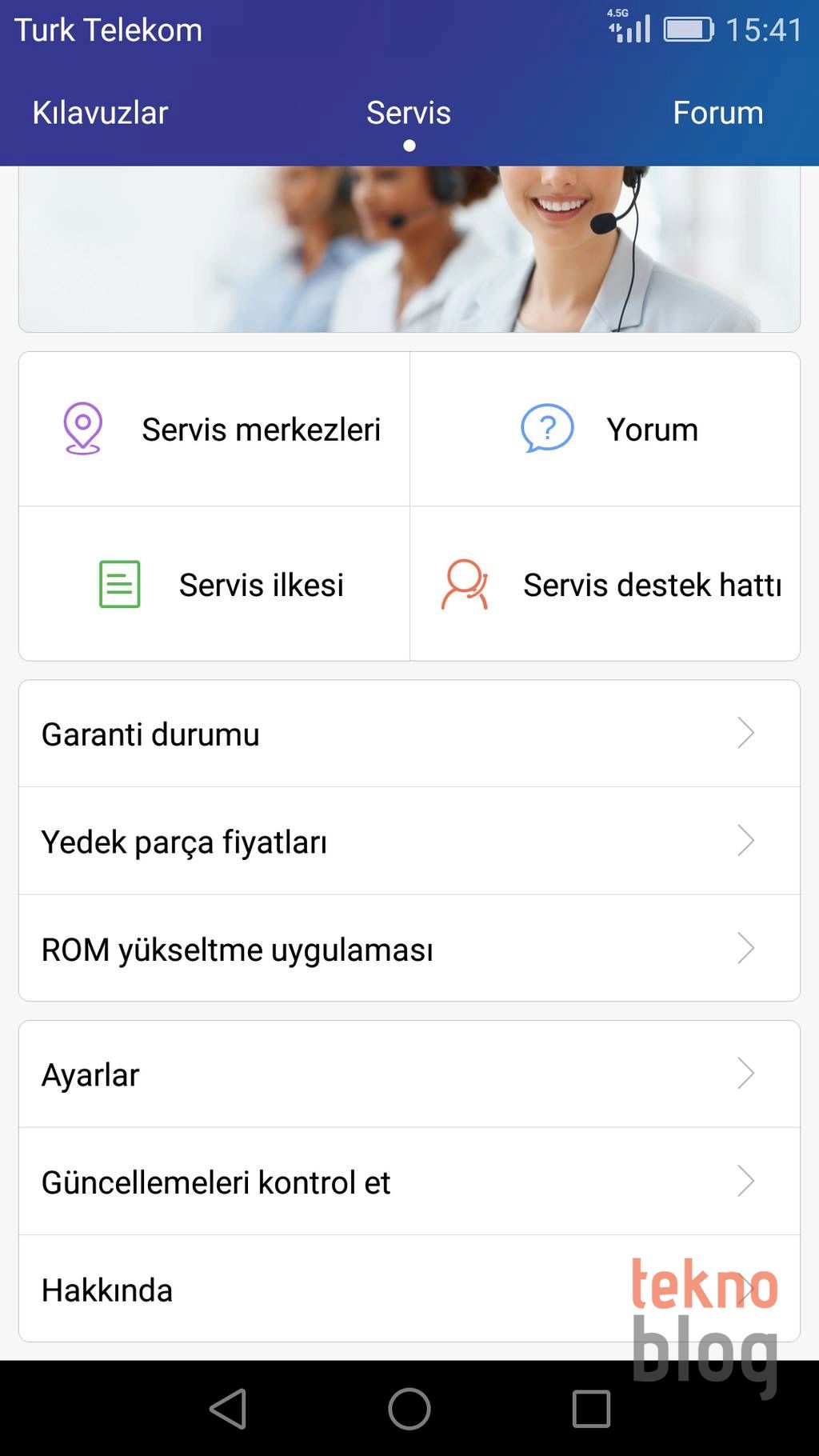Go back with the system back button
The width and height of the screenshot is (819, 1456).
click(228, 1409)
